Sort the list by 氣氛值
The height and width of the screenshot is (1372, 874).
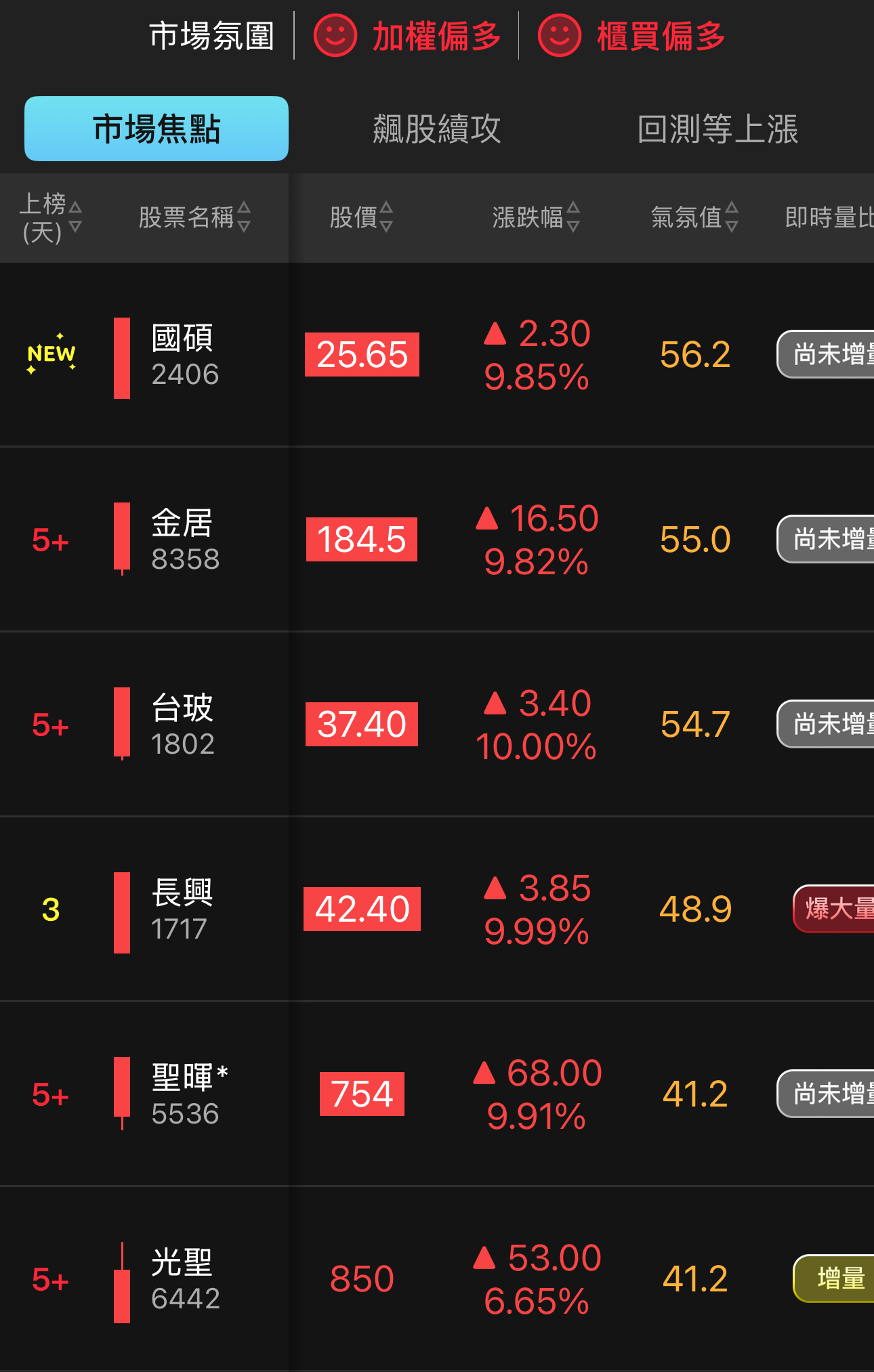[694, 217]
